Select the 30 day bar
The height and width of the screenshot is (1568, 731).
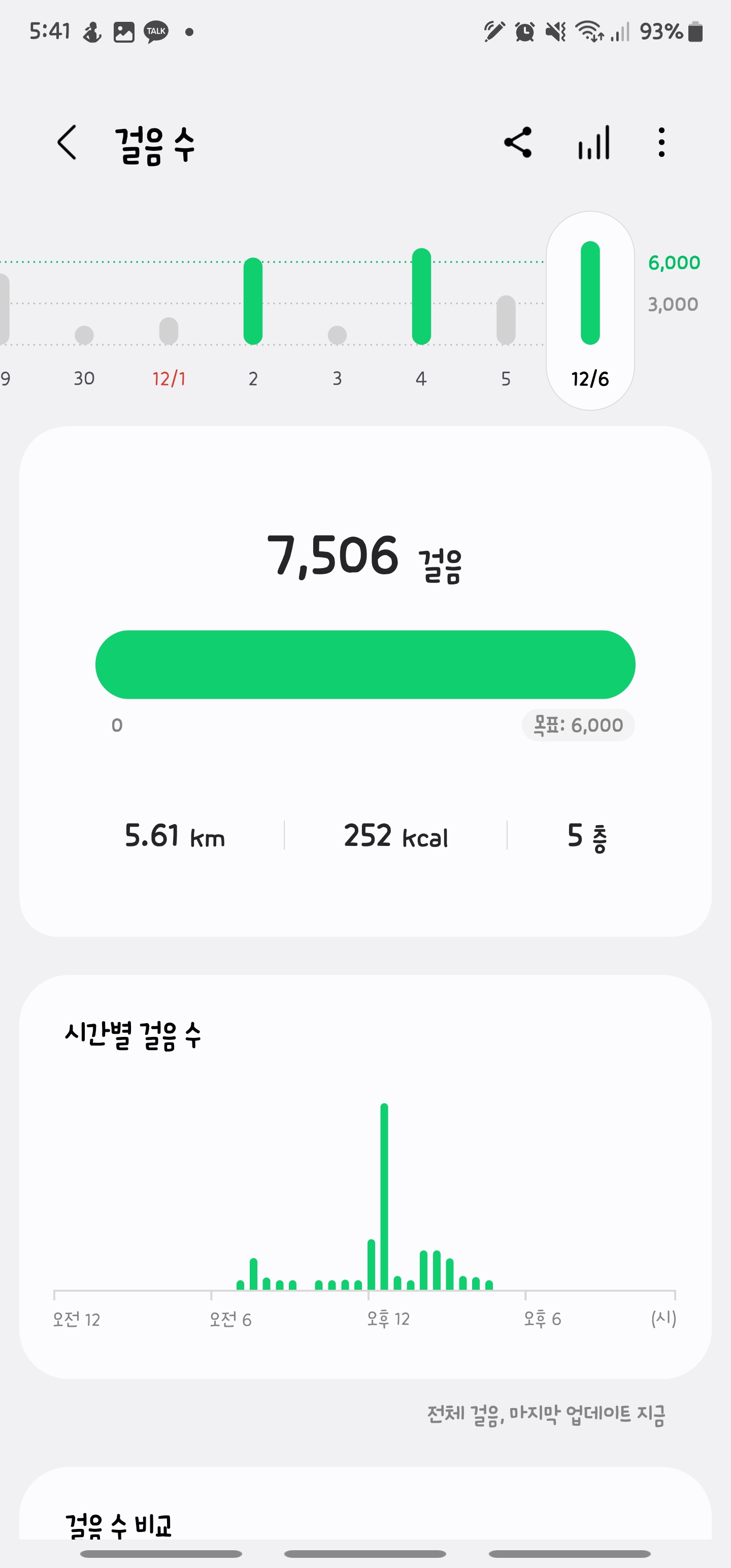pos(84,335)
